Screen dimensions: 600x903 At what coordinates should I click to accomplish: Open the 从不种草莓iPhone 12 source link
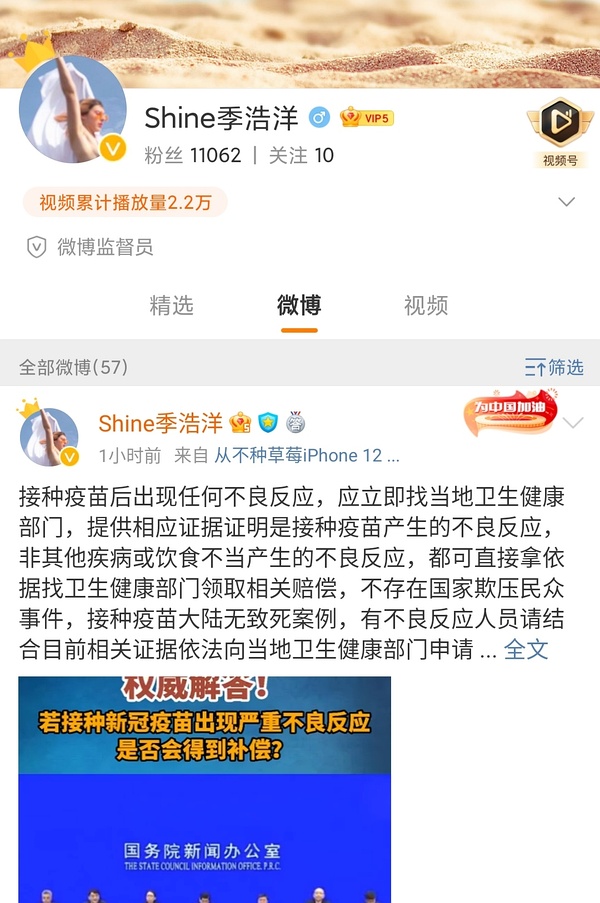click(306, 455)
